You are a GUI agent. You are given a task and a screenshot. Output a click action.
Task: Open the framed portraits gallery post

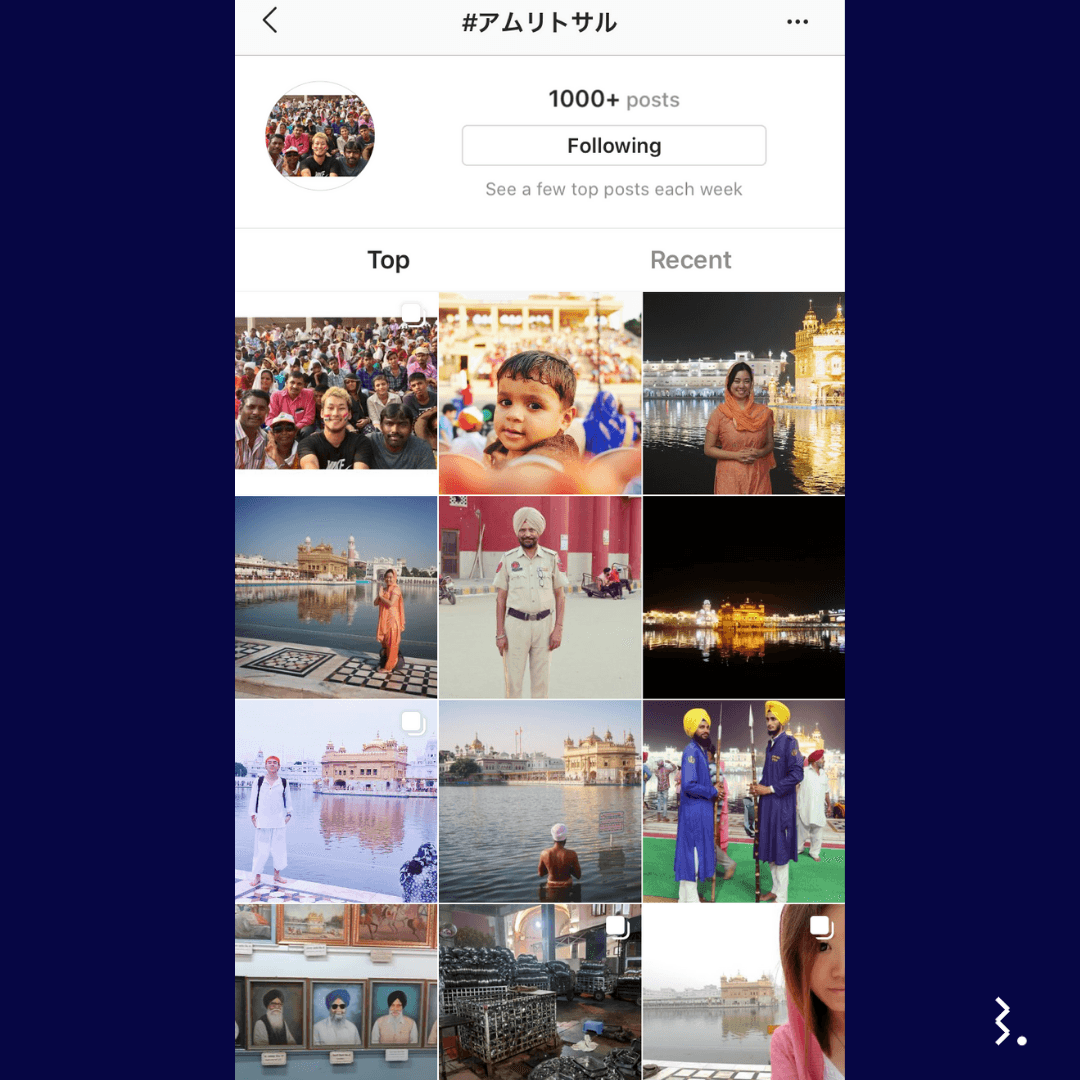(336, 990)
